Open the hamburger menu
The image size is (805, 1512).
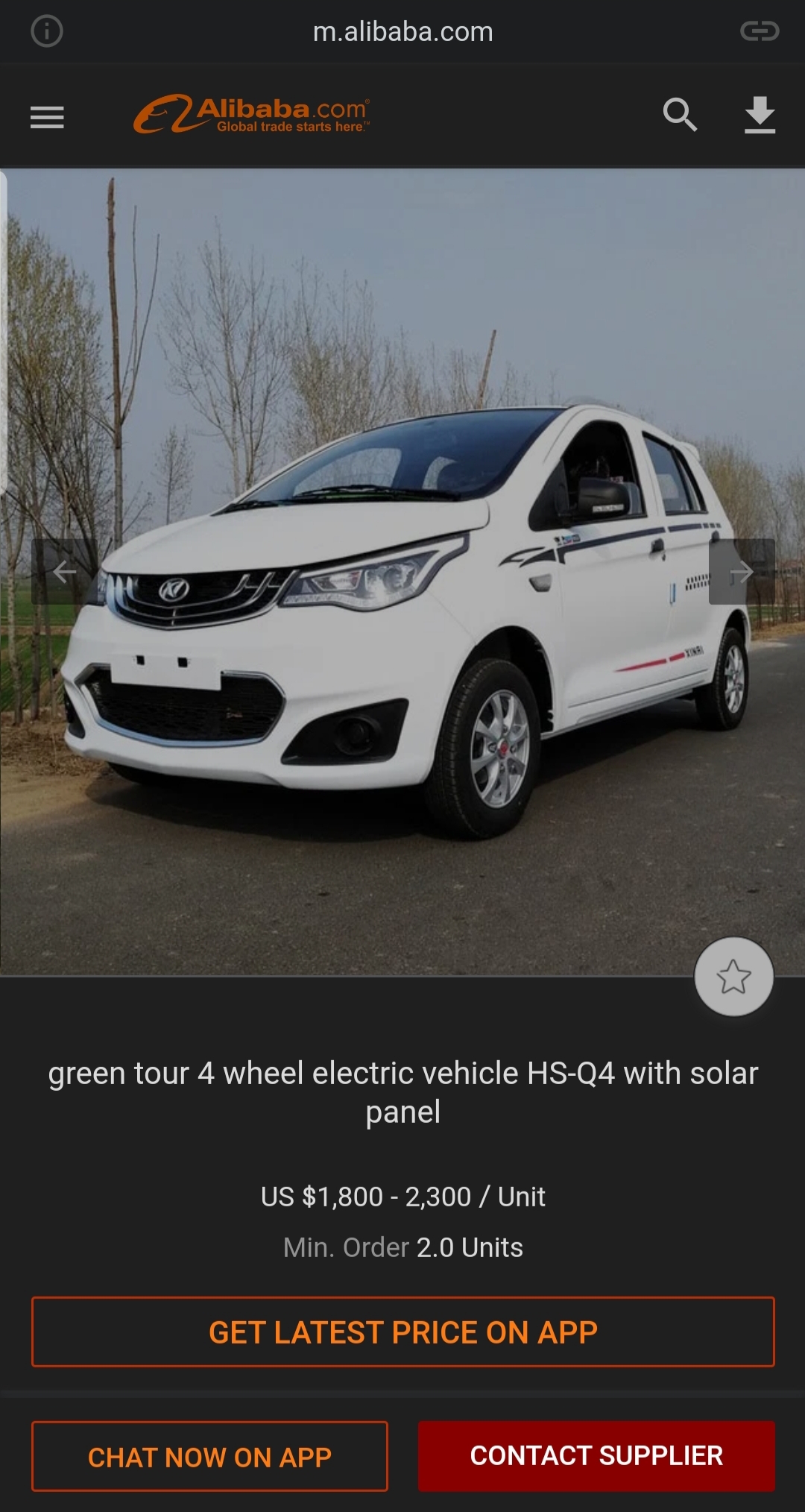[47, 117]
